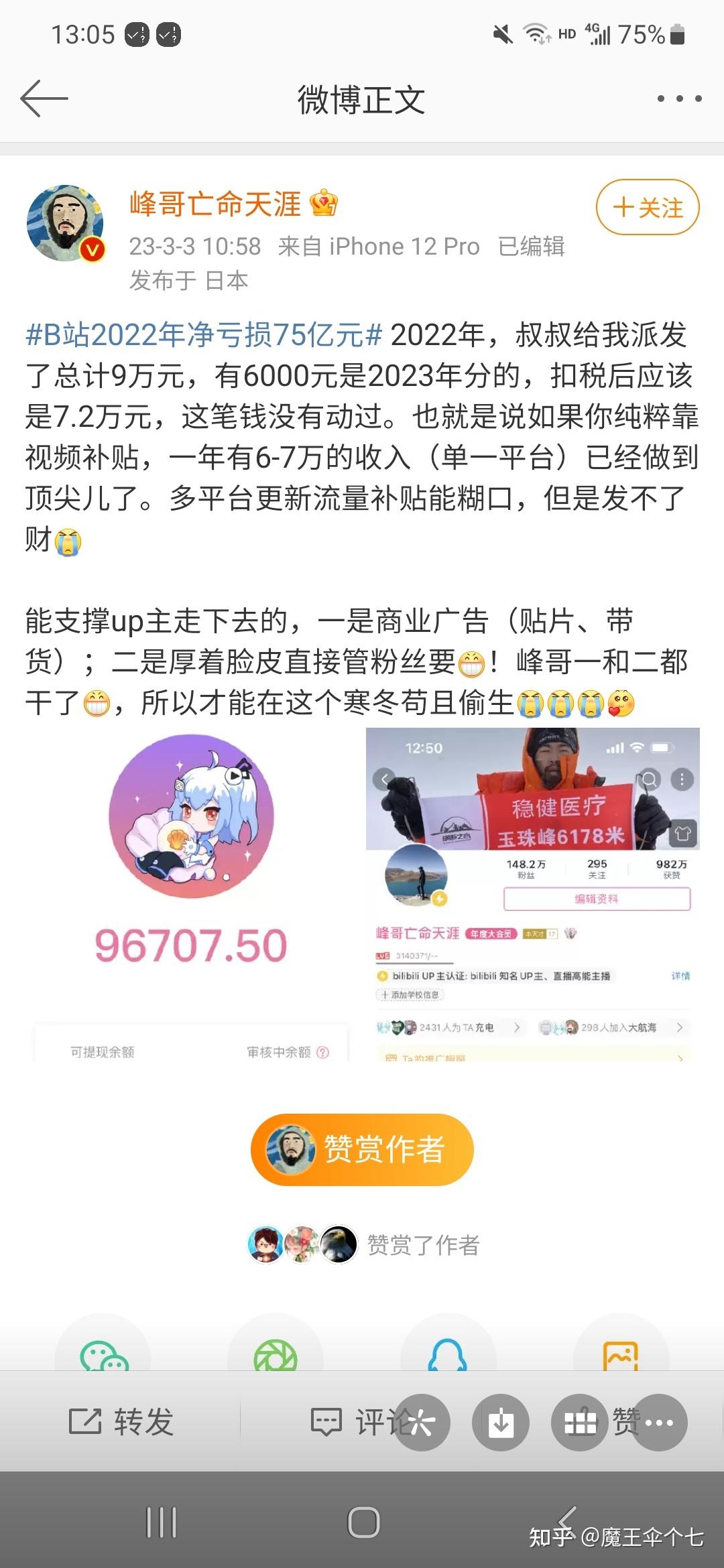Open the three-dot overflow menu
Screen dimensions: 724x1568
click(679, 99)
